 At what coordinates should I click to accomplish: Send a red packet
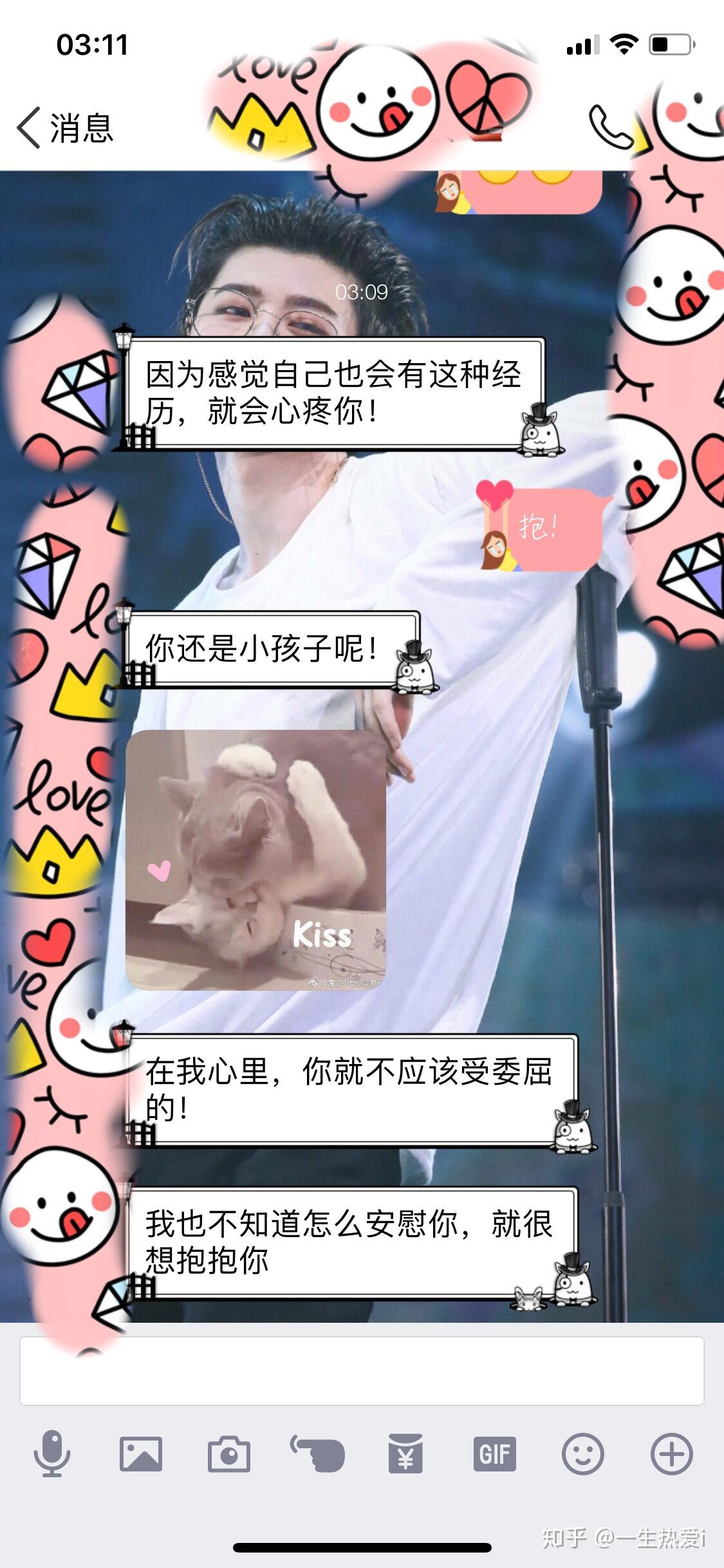(x=405, y=1453)
